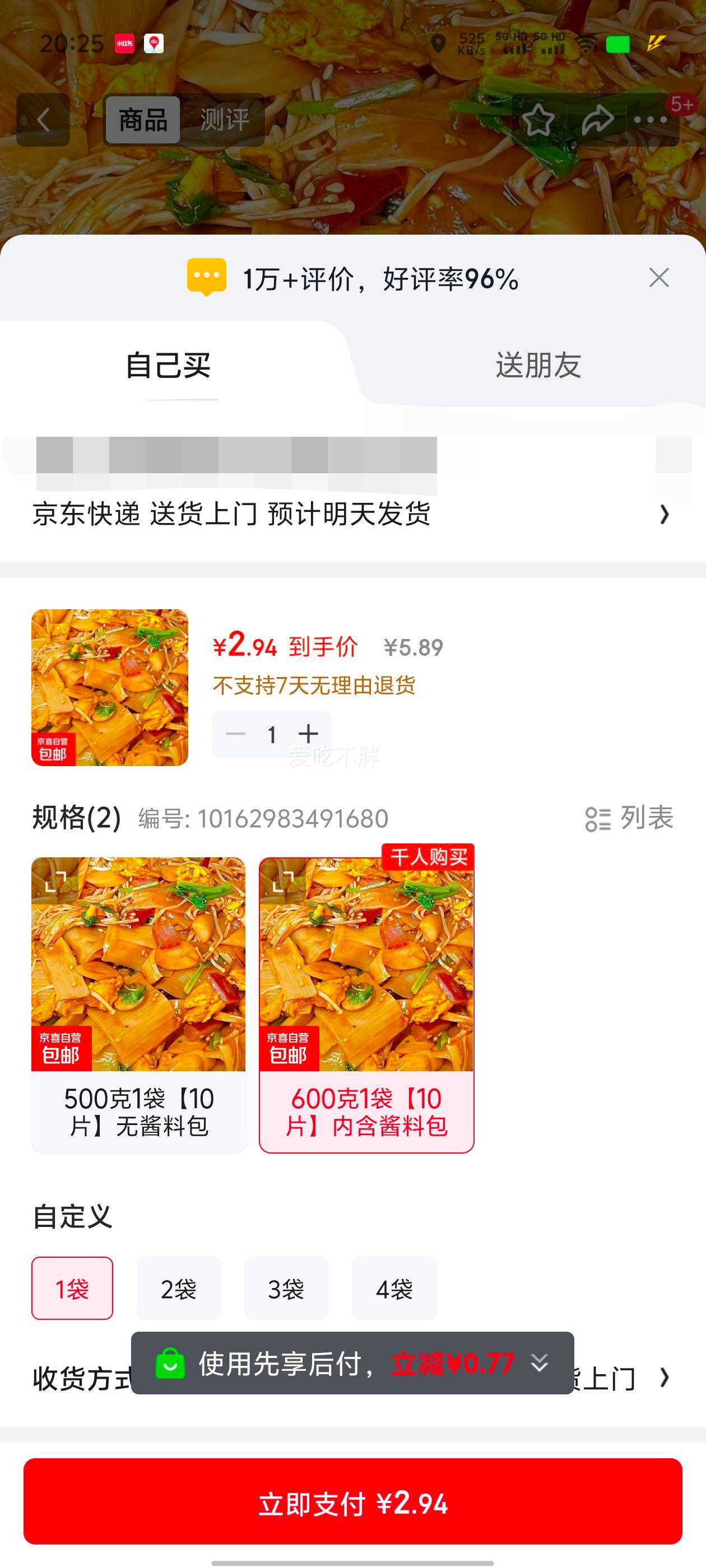Switch the spec view to 列表

(629, 818)
